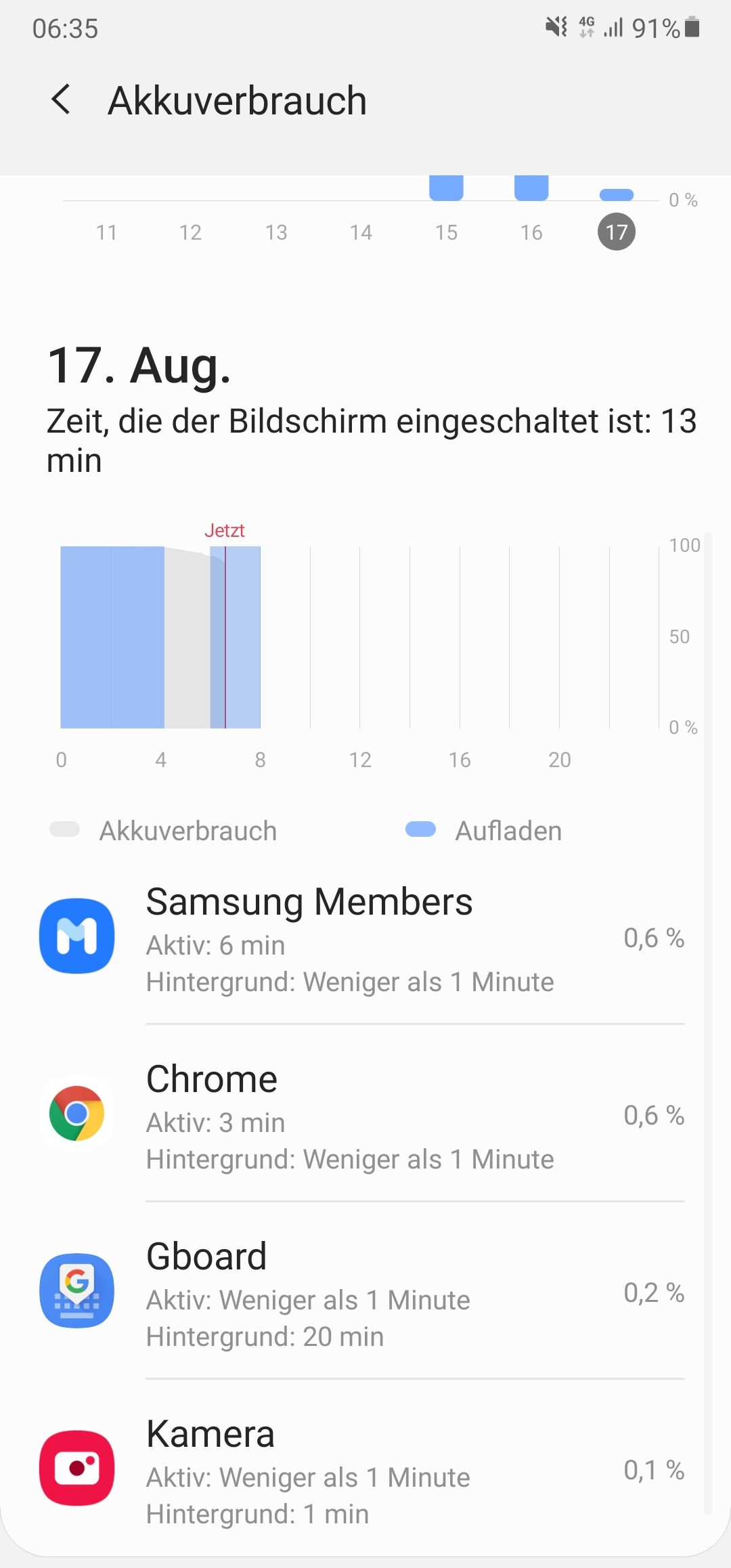Screen dimensions: 731x1568
Task: Go back from Akkuverbrauch screen
Action: click(x=61, y=100)
